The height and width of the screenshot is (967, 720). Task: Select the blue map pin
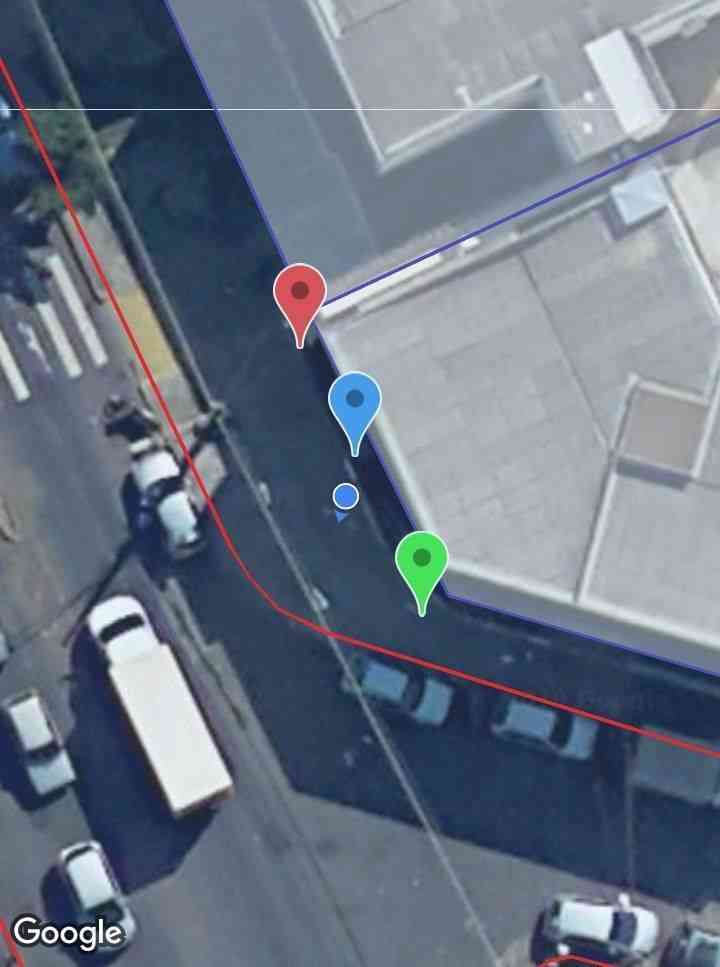(x=355, y=402)
